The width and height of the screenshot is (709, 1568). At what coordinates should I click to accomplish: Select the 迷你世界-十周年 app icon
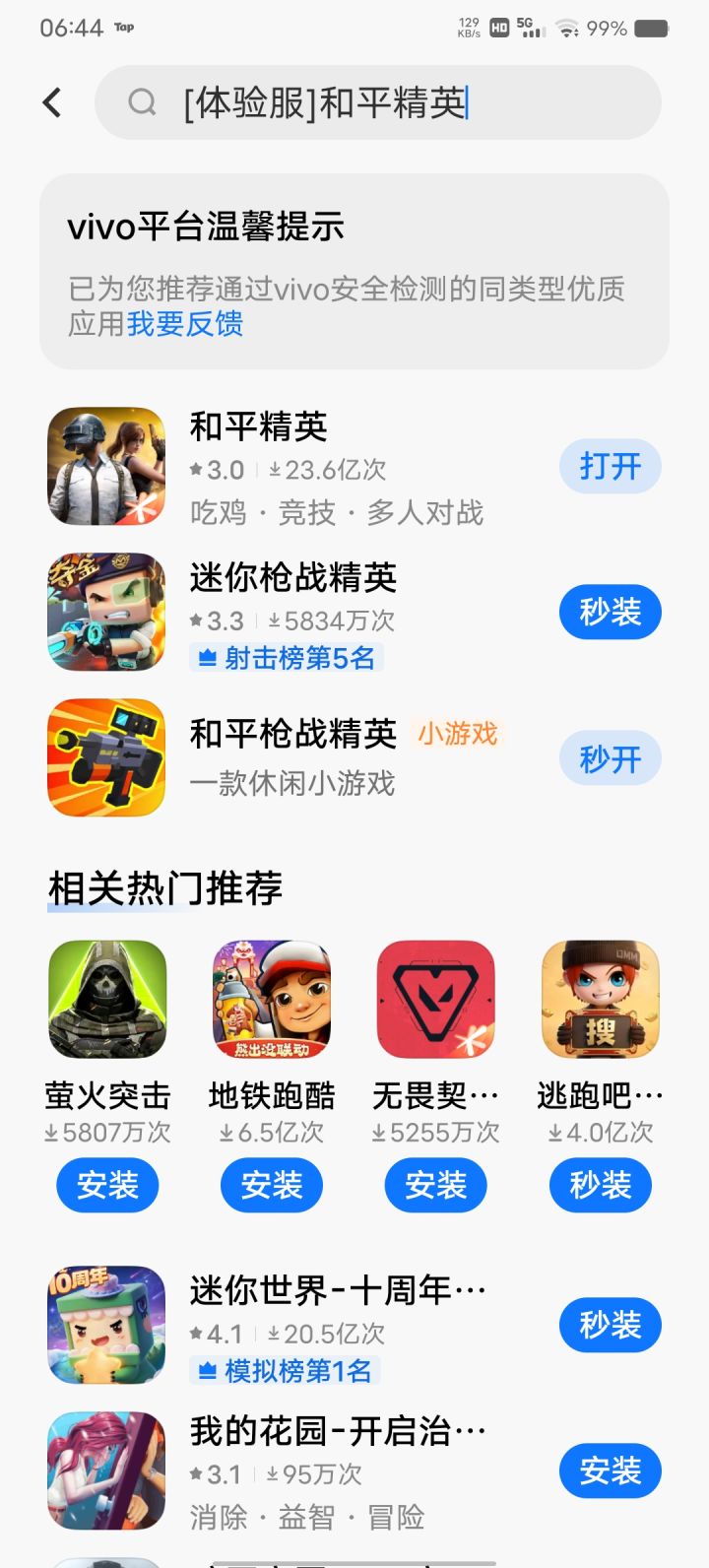pyautogui.click(x=106, y=1324)
